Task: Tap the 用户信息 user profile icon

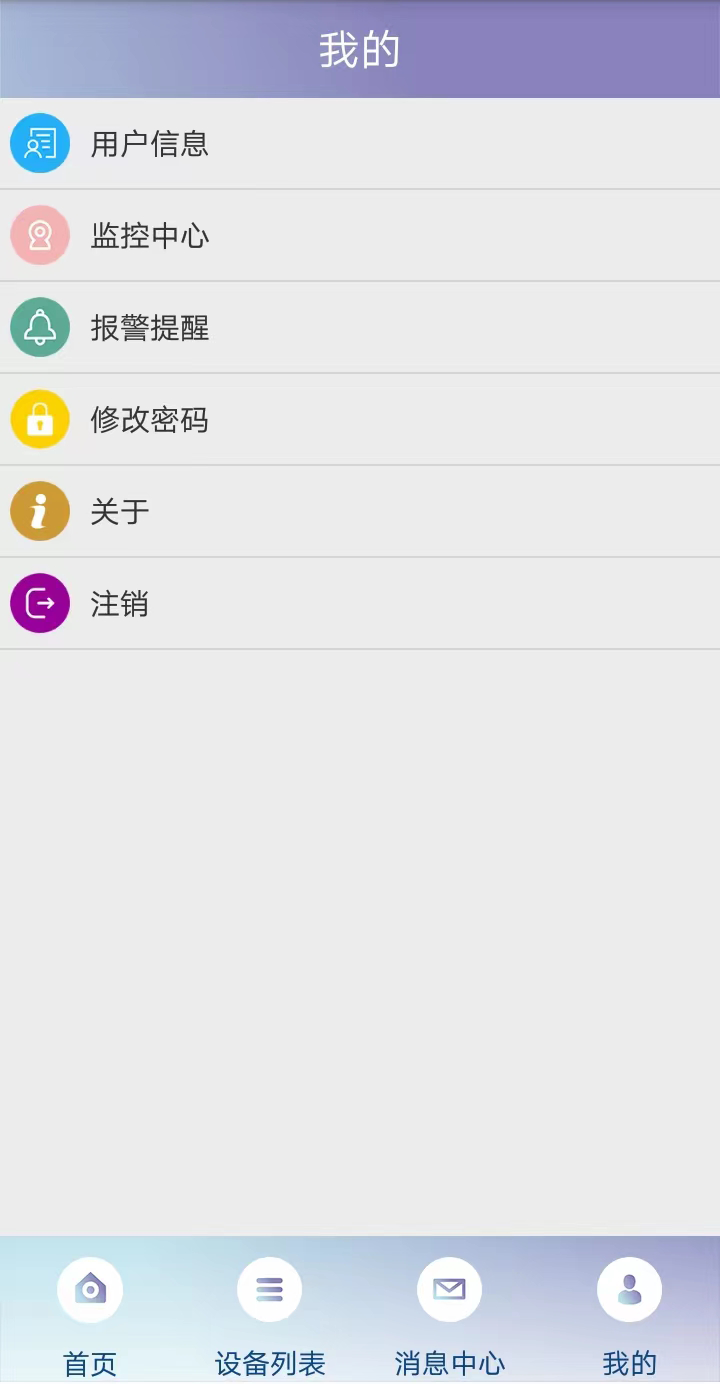Action: (39, 143)
